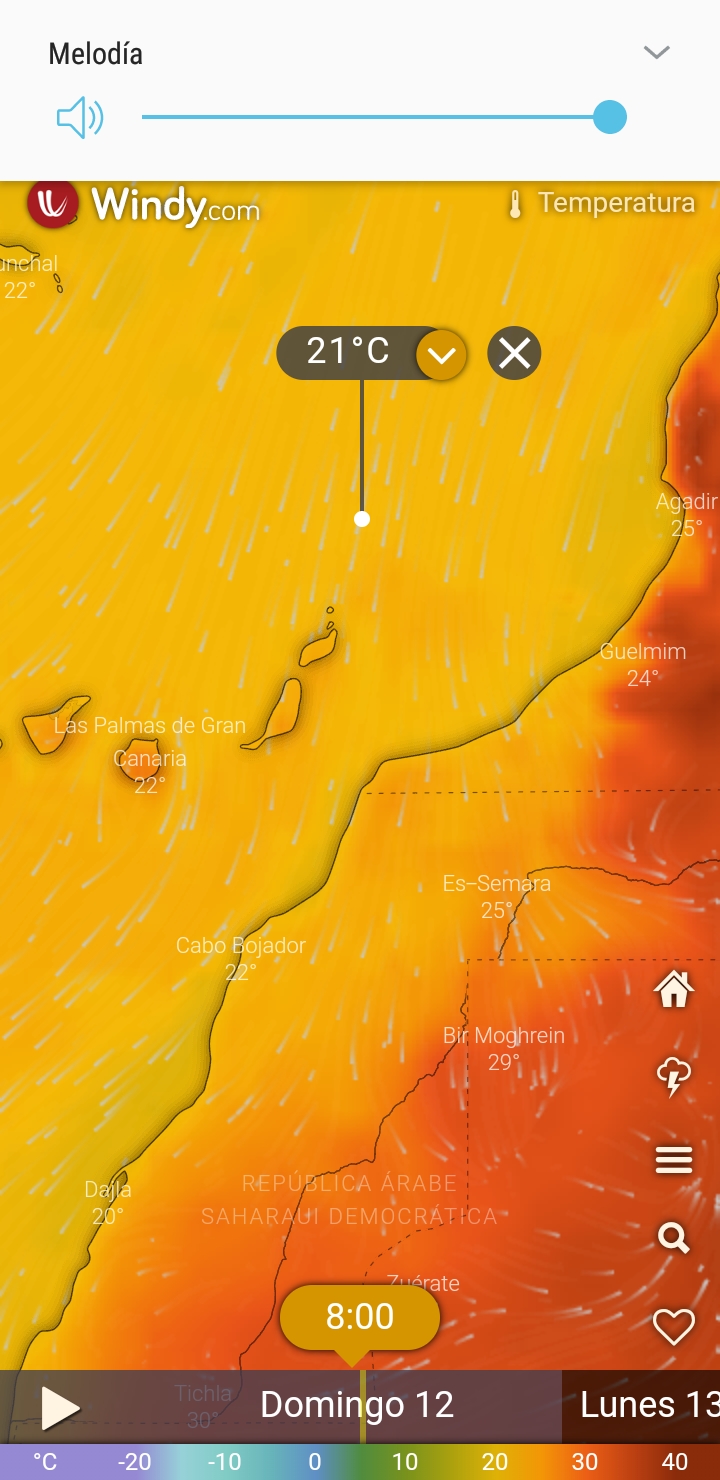720x1480 pixels.
Task: Go to the home location icon
Action: point(673,990)
